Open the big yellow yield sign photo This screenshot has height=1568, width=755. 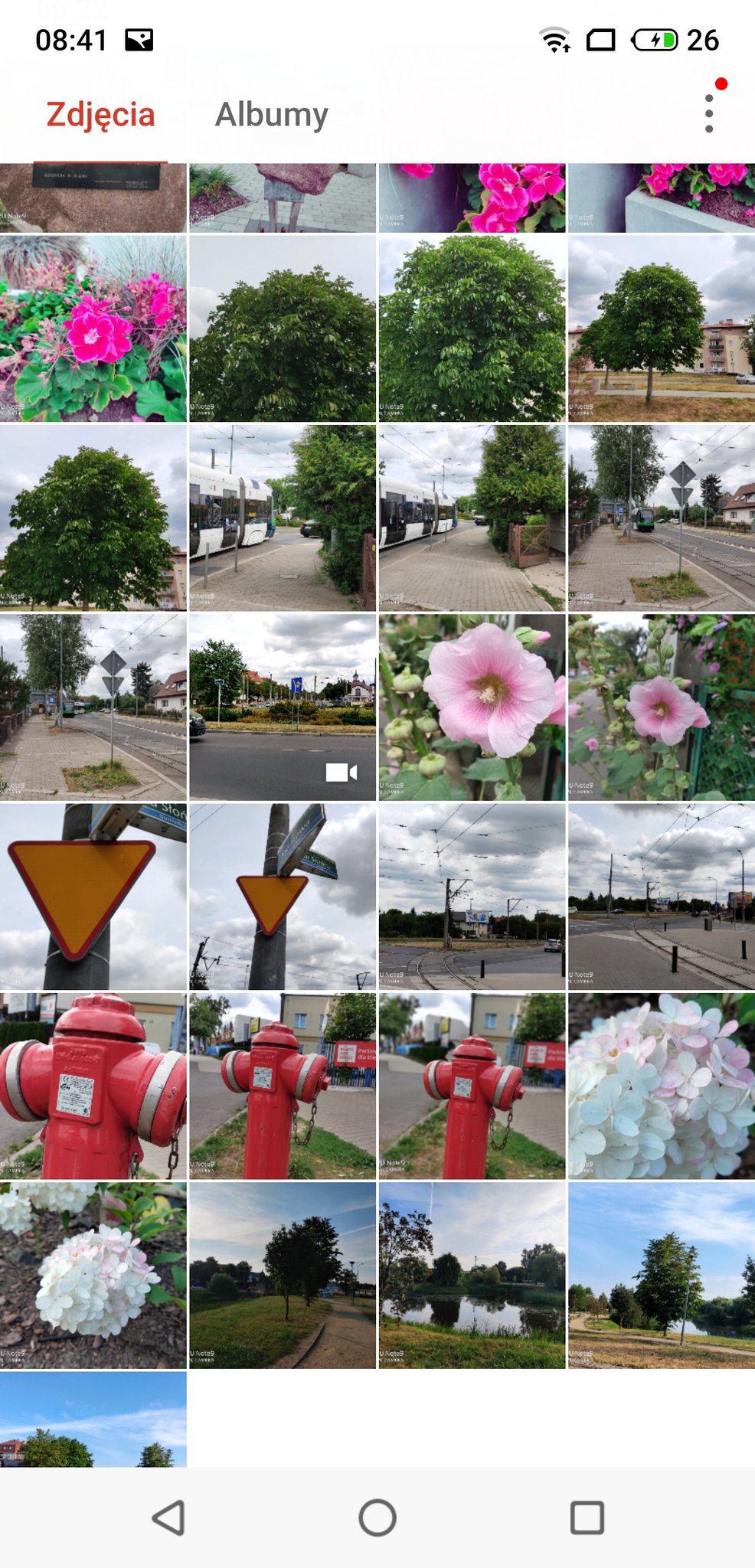tap(93, 896)
